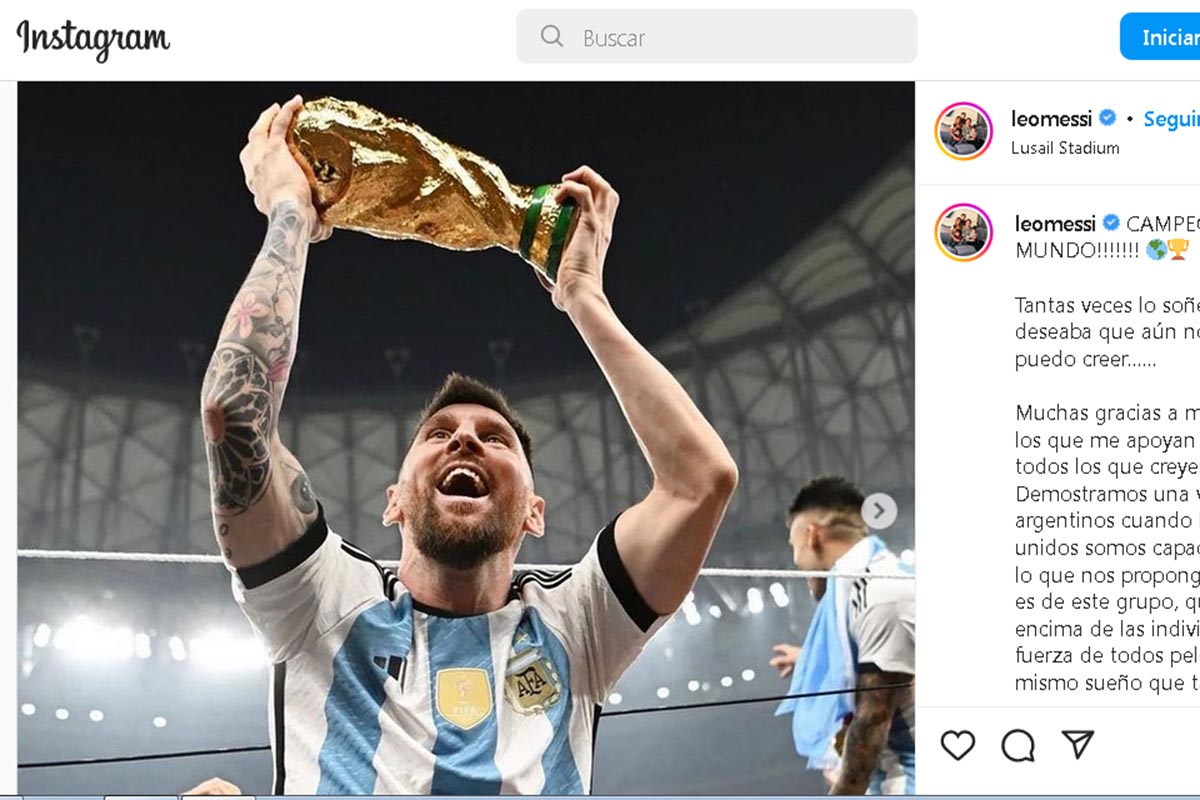Follow leomessi with the Seguir link
This screenshot has height=800, width=1200.
tap(1172, 119)
